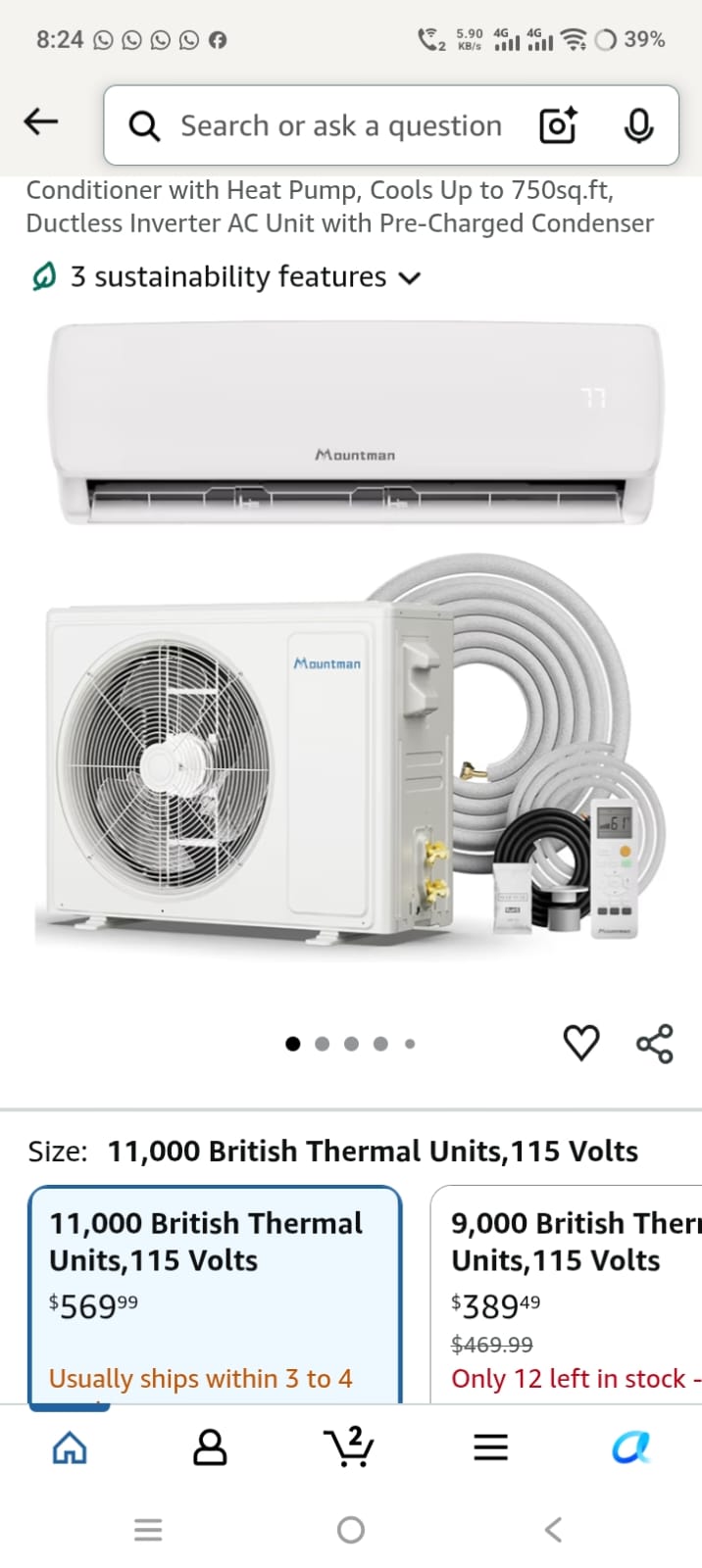The height and width of the screenshot is (1568, 702).
Task: Add this item to wish list with the heart
Action: click(581, 1043)
